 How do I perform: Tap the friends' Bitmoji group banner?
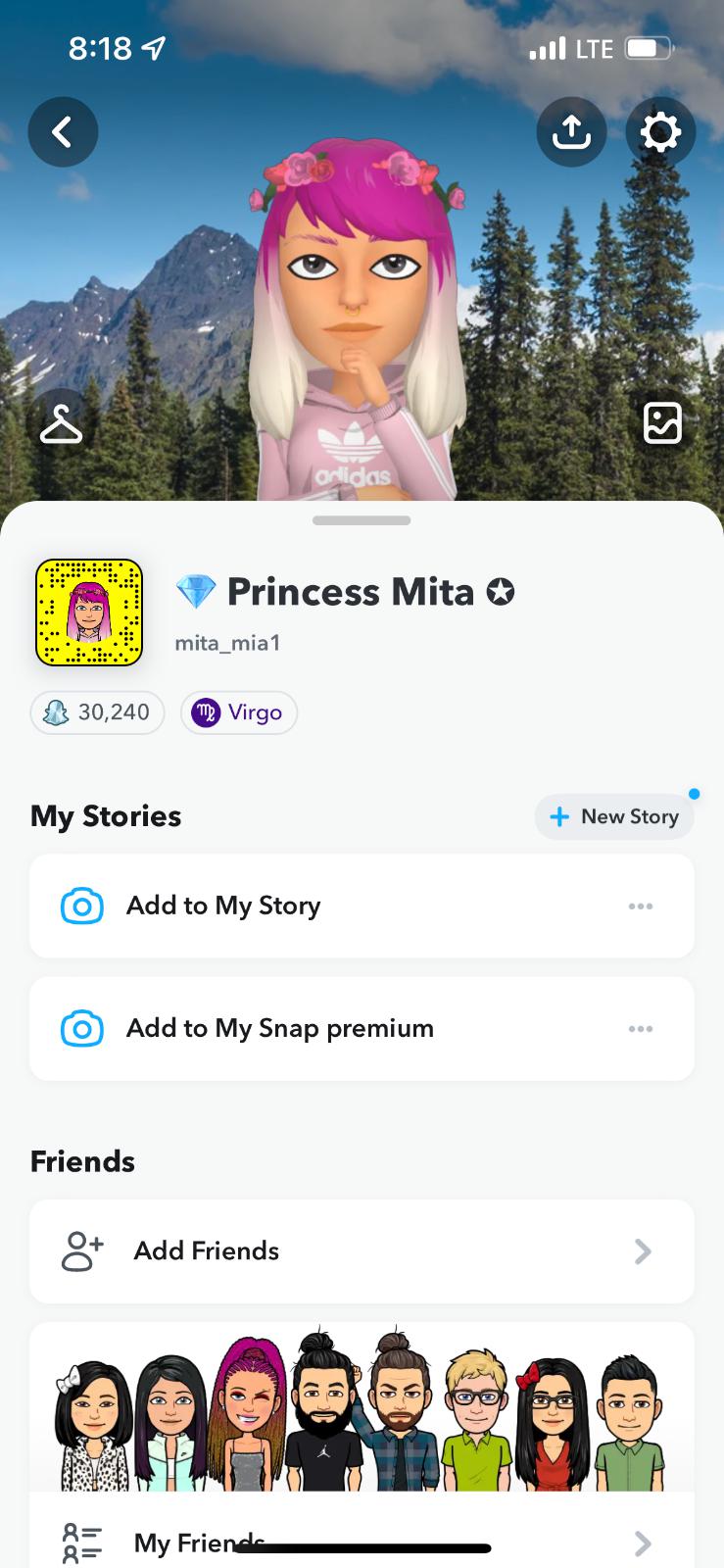[362, 1409]
